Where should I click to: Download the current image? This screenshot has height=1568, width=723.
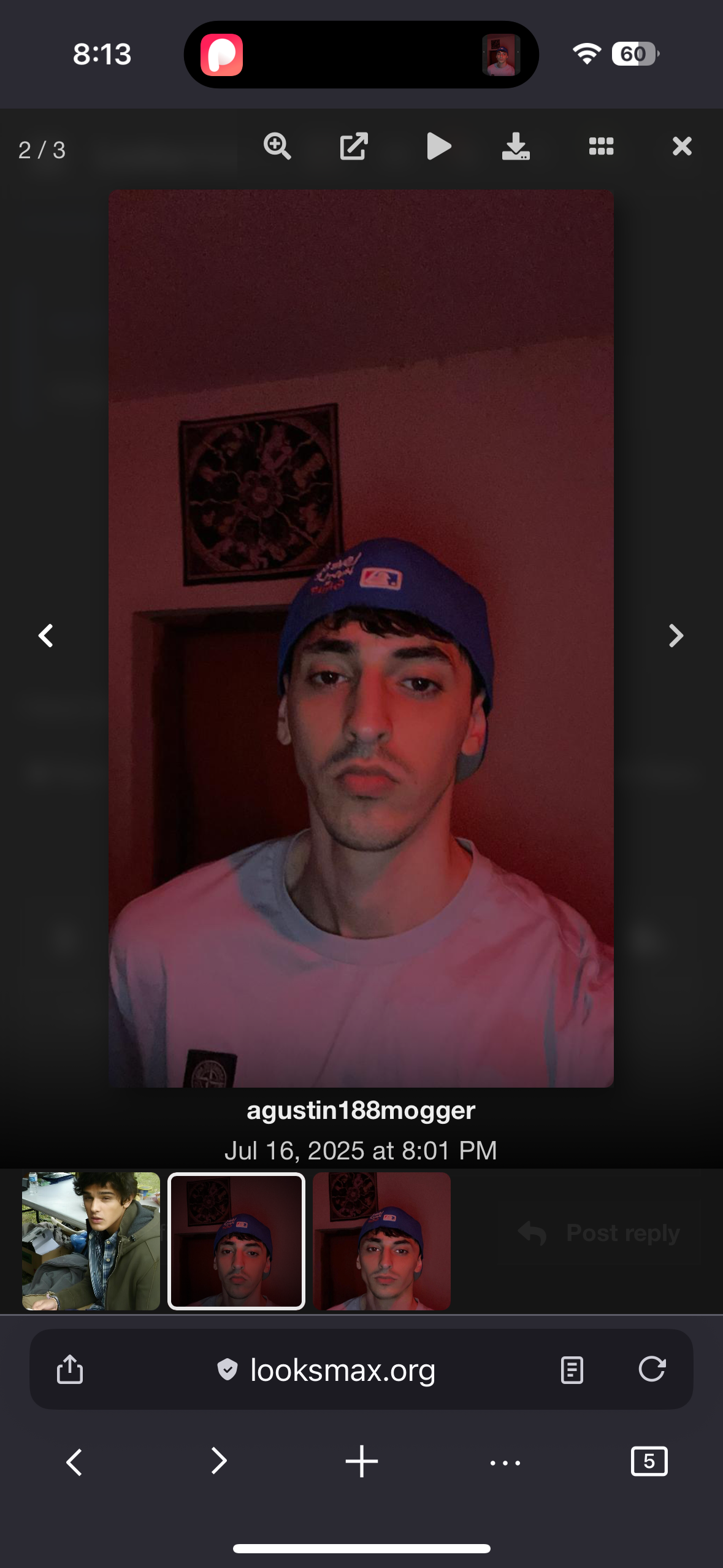point(516,147)
